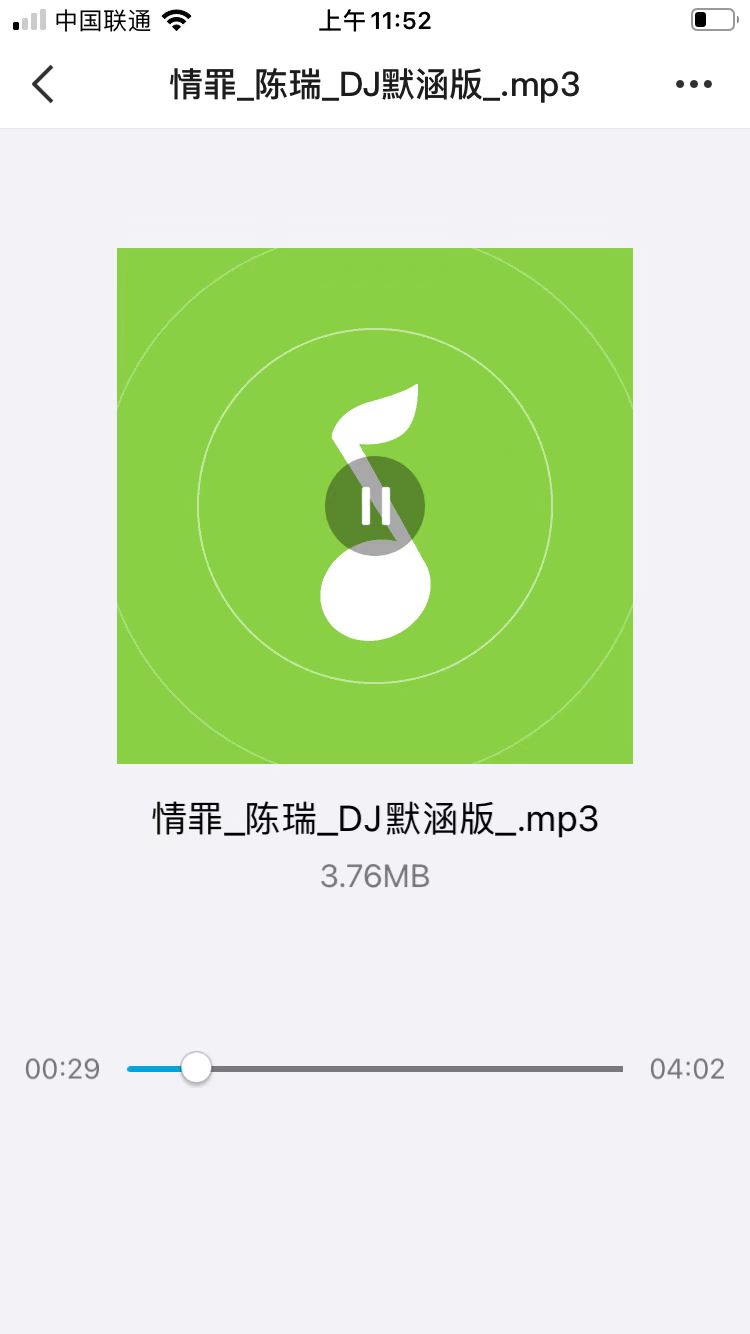Open the three-dot more options menu
The width and height of the screenshot is (750, 1334).
(x=693, y=85)
